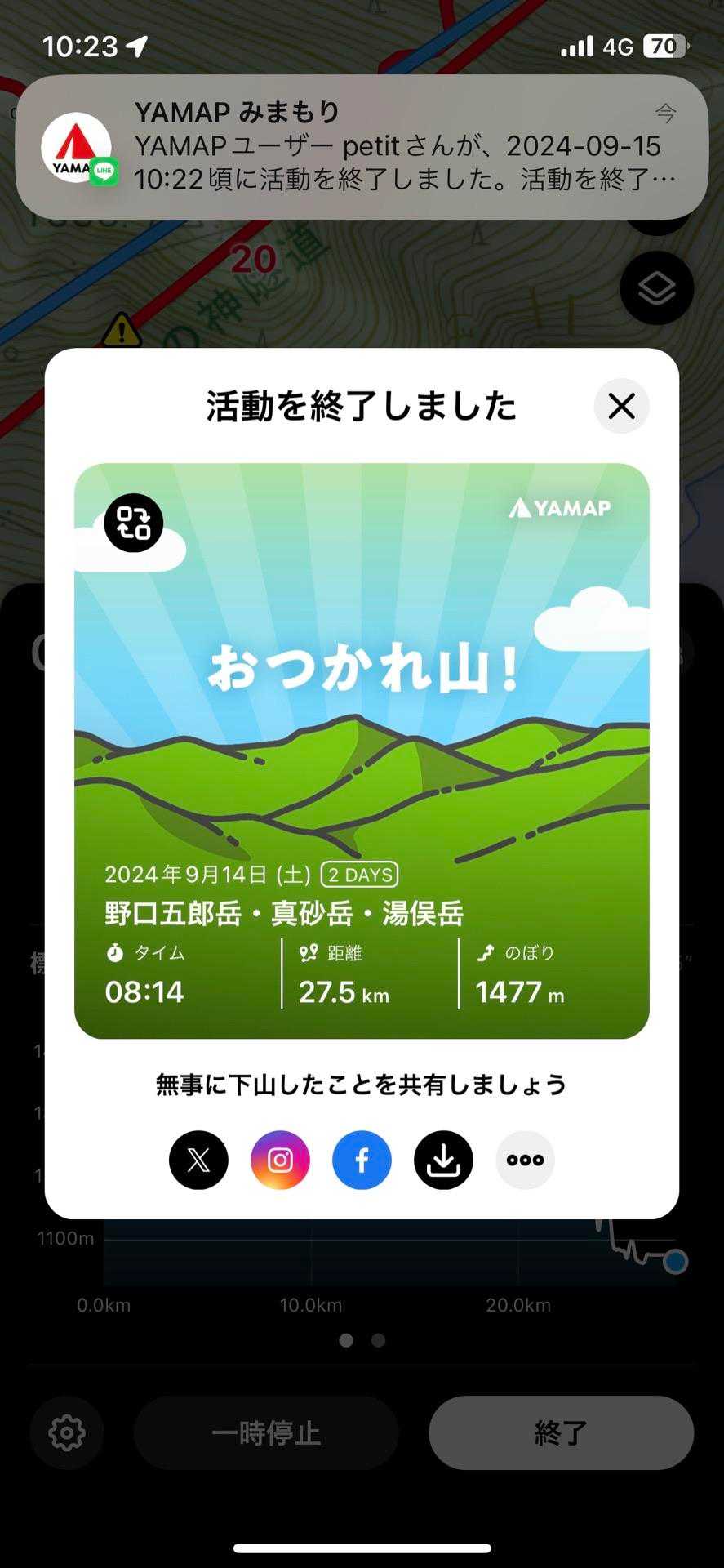Viewport: 724px width, 1568px height.
Task: Share the activity to X
Action: tap(198, 1160)
